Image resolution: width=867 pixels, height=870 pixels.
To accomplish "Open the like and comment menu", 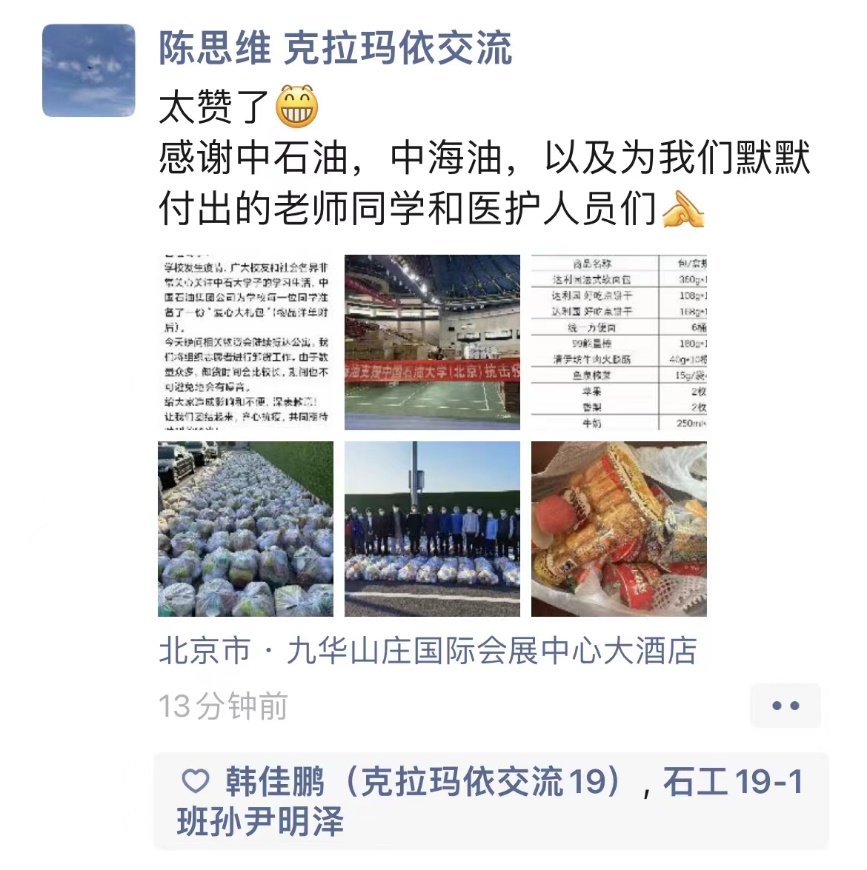I will coord(786,705).
